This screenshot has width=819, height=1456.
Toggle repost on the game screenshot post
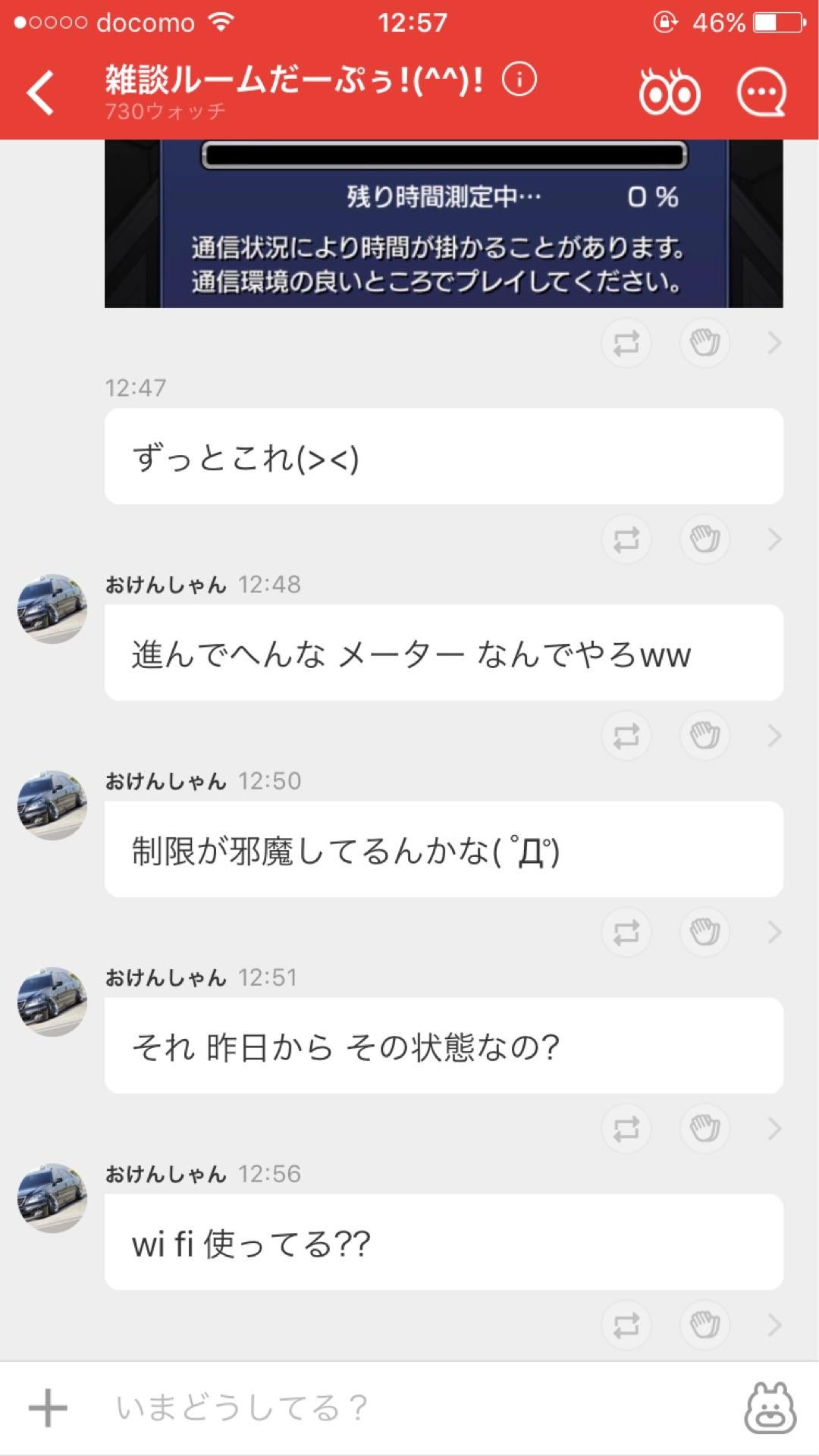626,343
